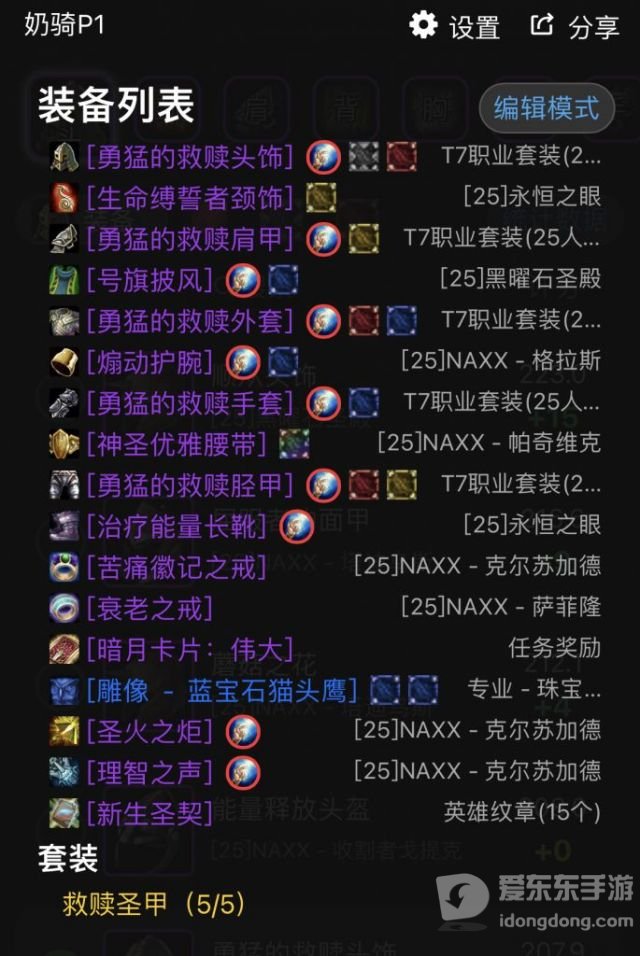View item 新生圣契
Viewport: 640px width, 956px height.
[150, 812]
